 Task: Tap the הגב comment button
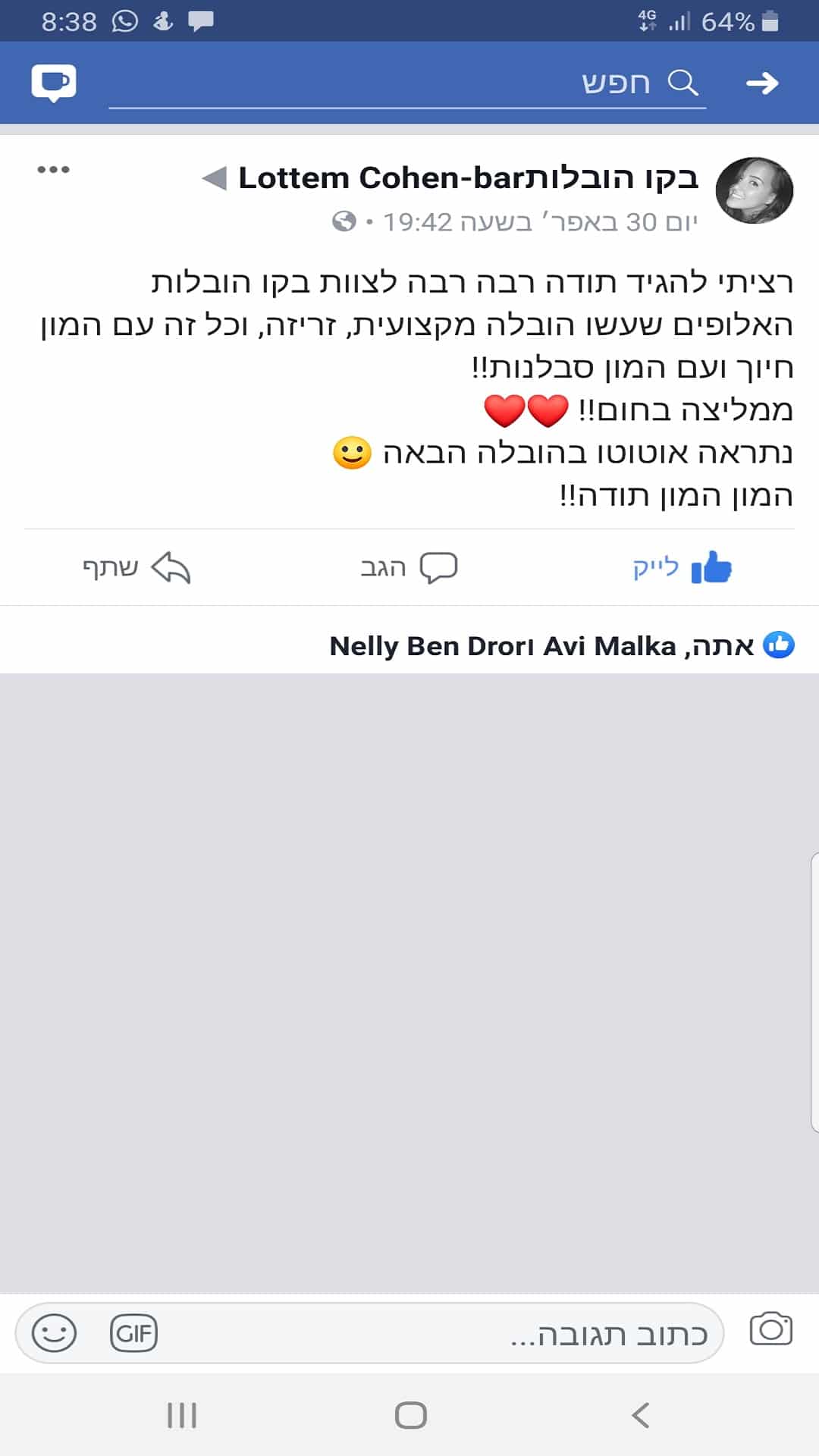tap(408, 567)
